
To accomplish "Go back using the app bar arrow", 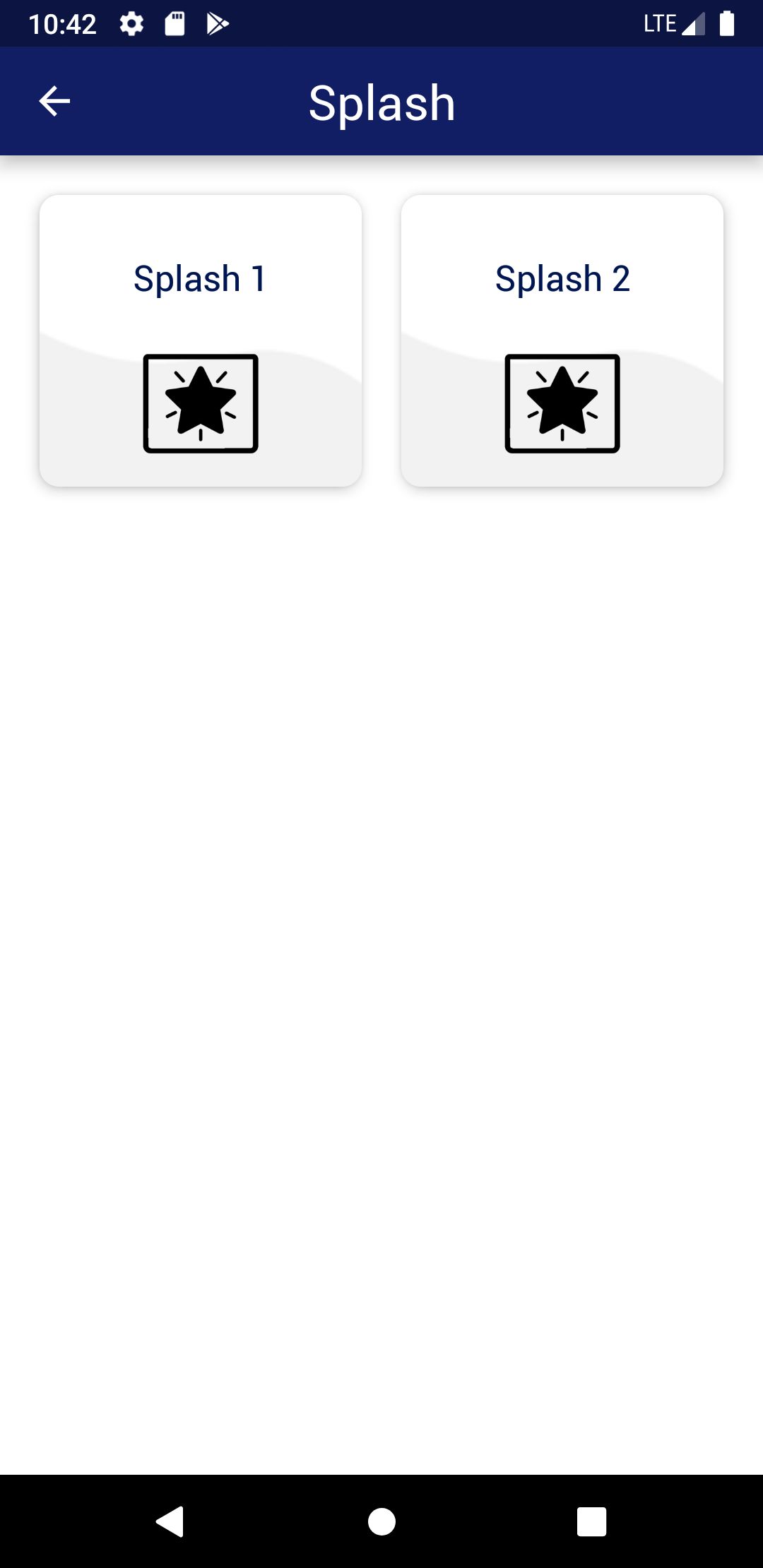I will pyautogui.click(x=54, y=102).
